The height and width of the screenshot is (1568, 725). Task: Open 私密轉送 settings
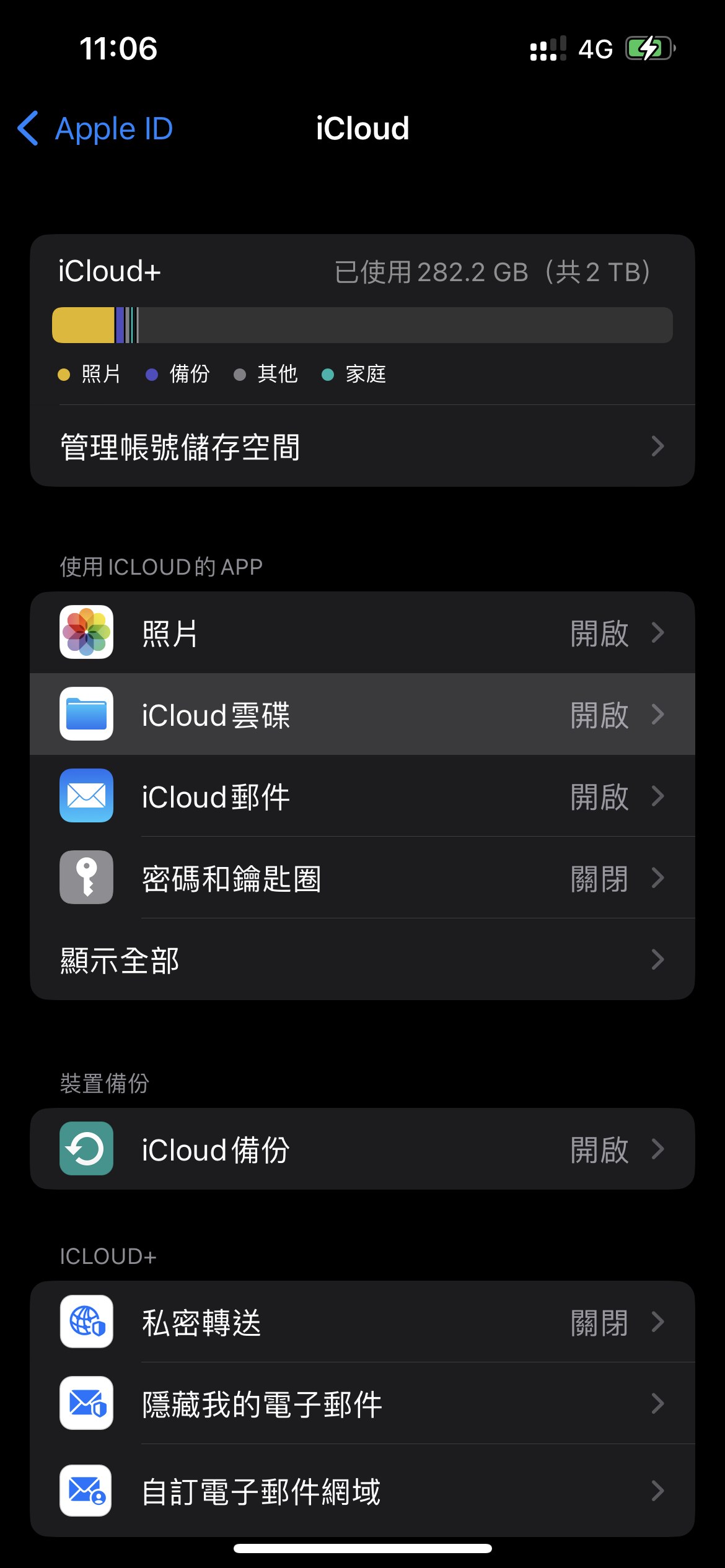(362, 1322)
